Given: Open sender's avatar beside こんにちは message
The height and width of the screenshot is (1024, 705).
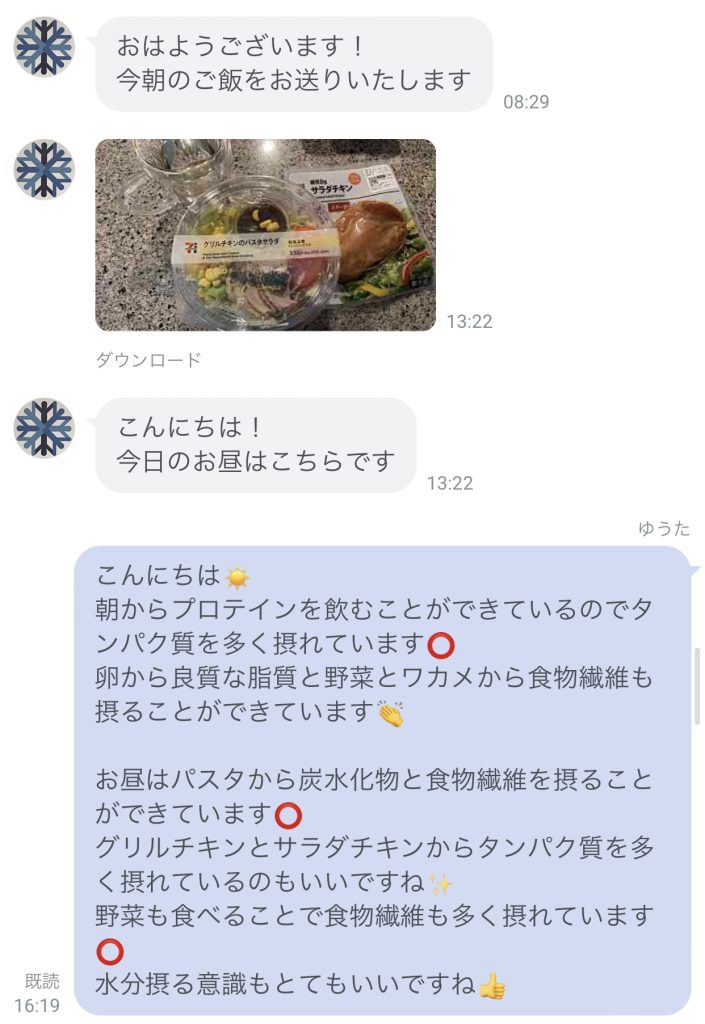Looking at the screenshot, I should [x=44, y=428].
